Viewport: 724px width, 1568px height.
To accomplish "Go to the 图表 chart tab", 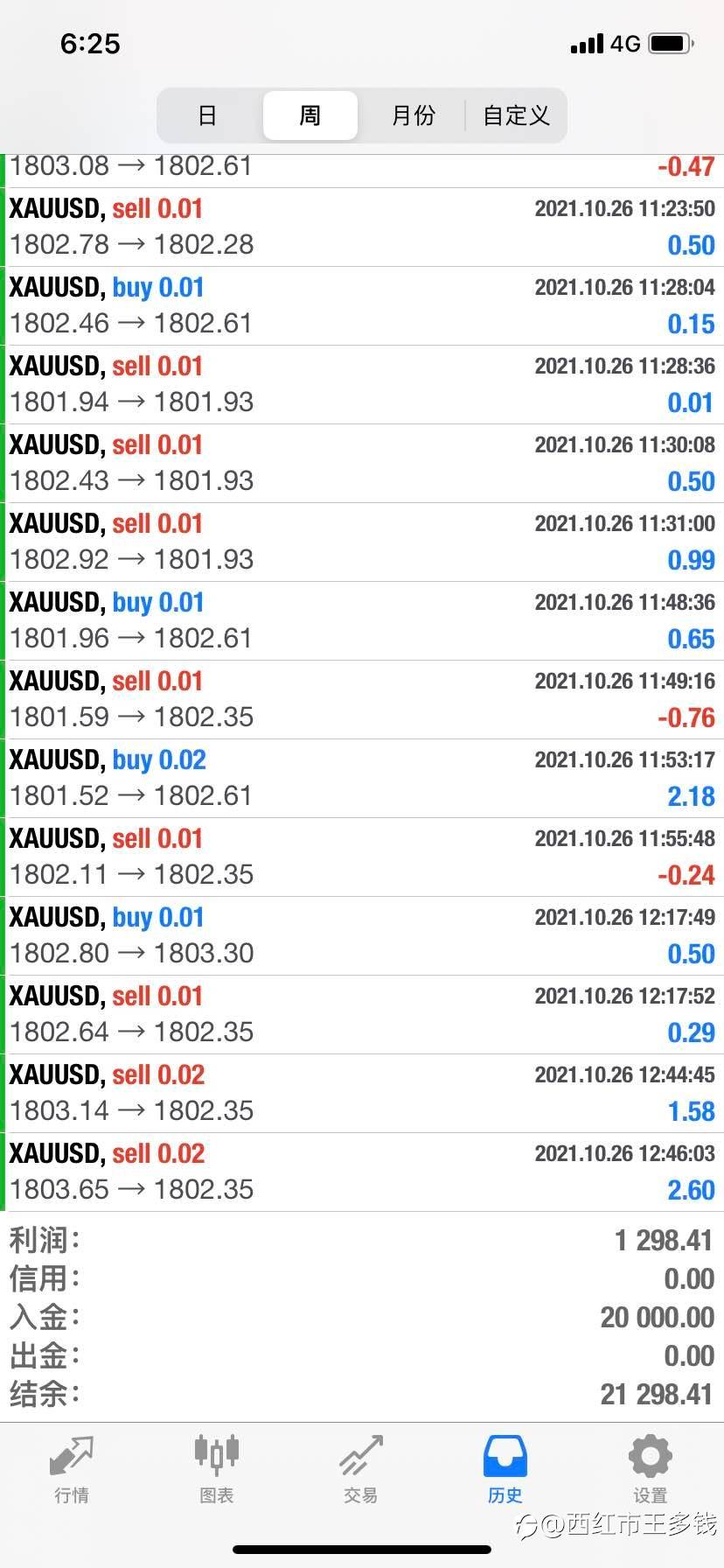I will [216, 1470].
